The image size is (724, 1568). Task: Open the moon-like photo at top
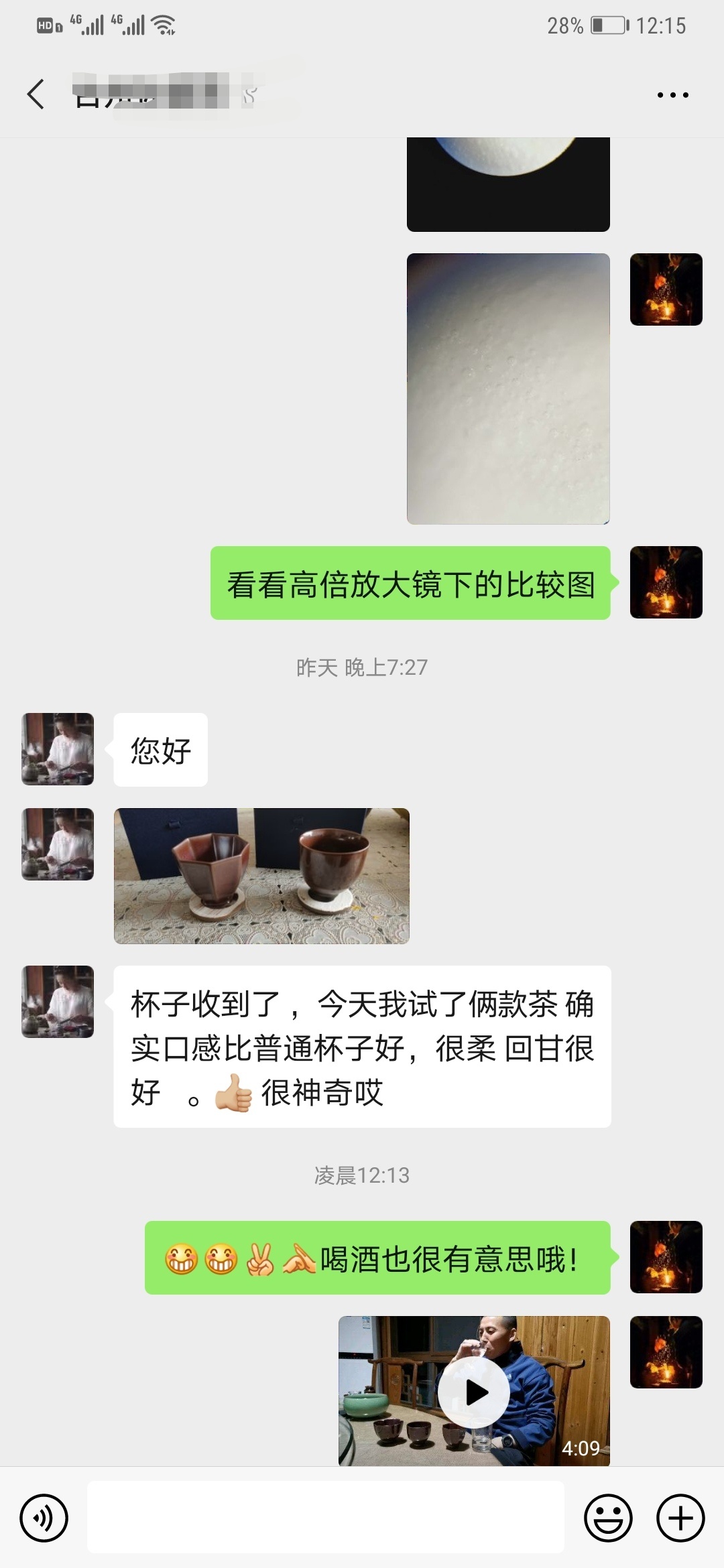508,184
